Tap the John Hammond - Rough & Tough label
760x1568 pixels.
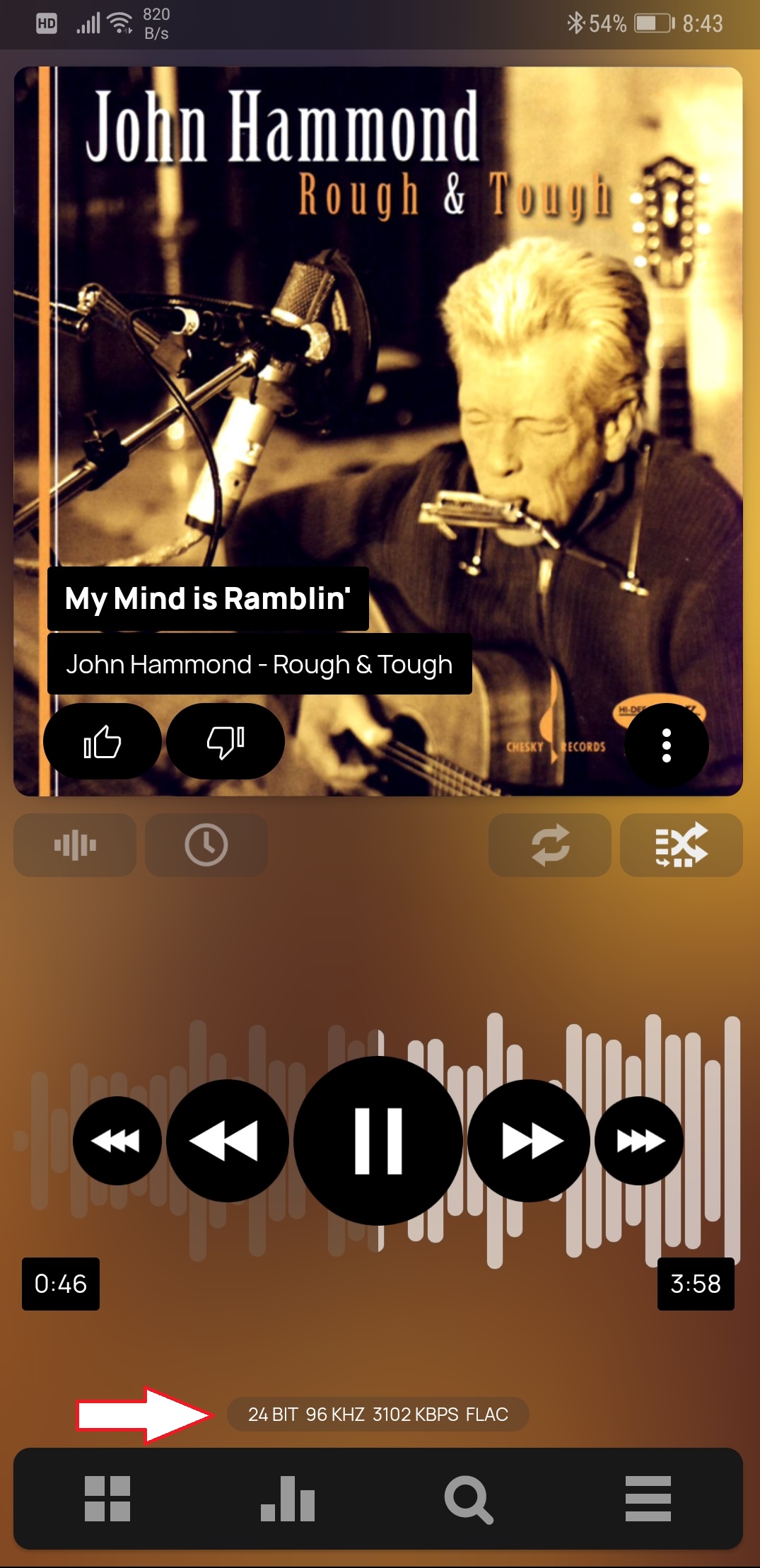259,664
